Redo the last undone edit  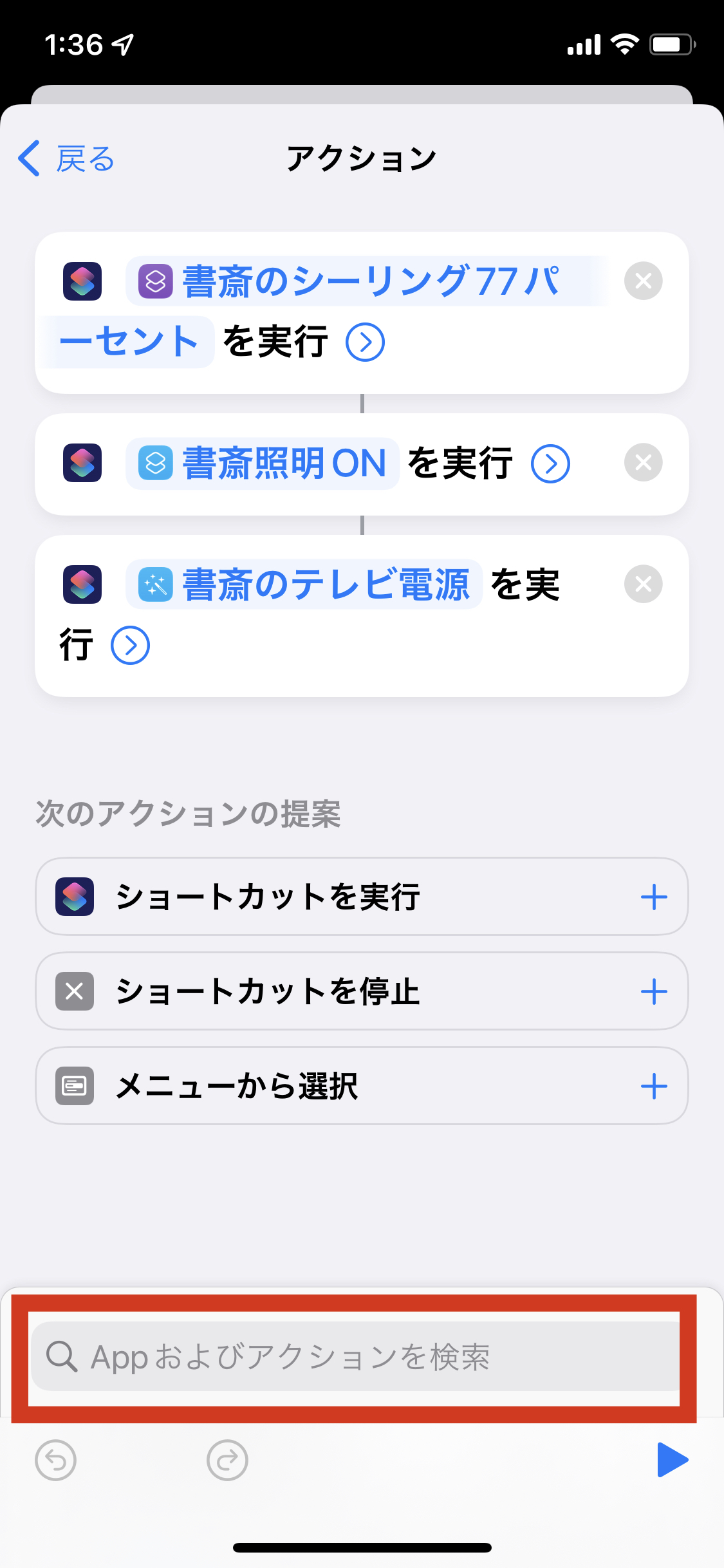(x=227, y=1461)
